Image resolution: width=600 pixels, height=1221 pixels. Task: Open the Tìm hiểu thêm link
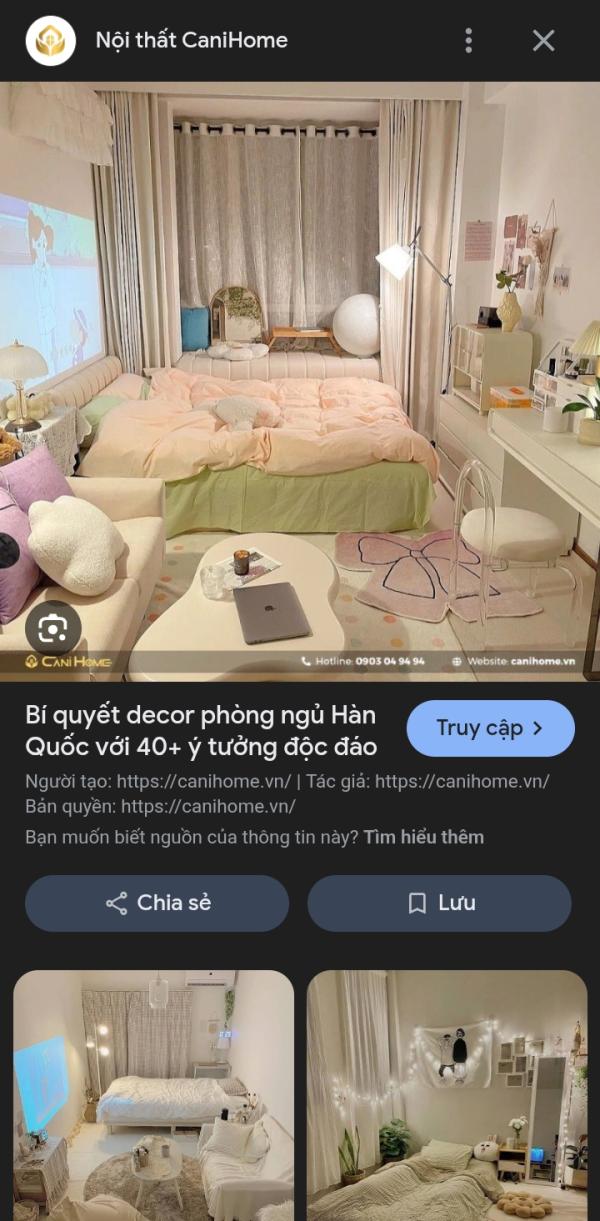tap(423, 837)
